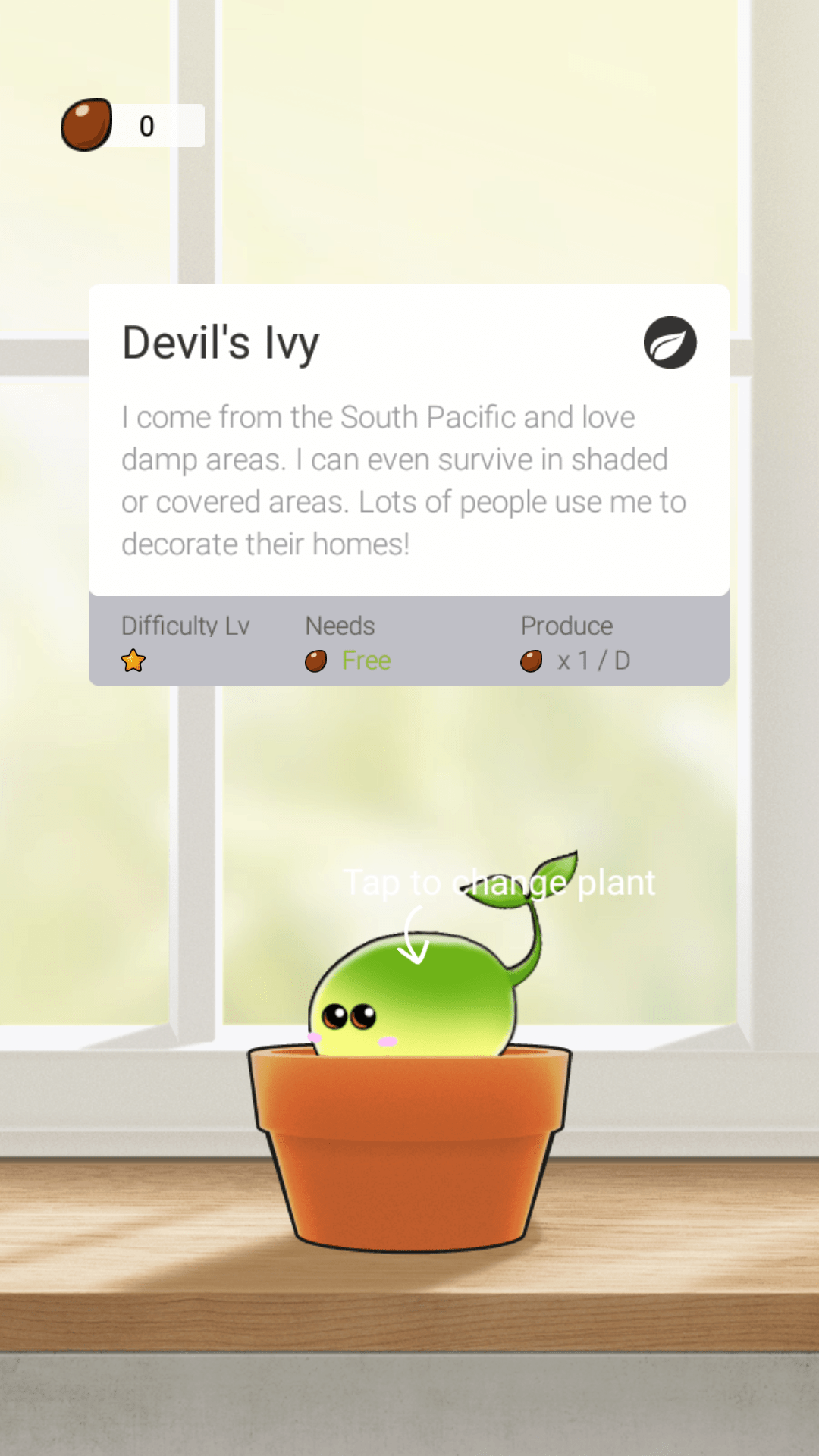Open the seed balance counter
This screenshot has width=819, height=1456.
pos(133,125)
